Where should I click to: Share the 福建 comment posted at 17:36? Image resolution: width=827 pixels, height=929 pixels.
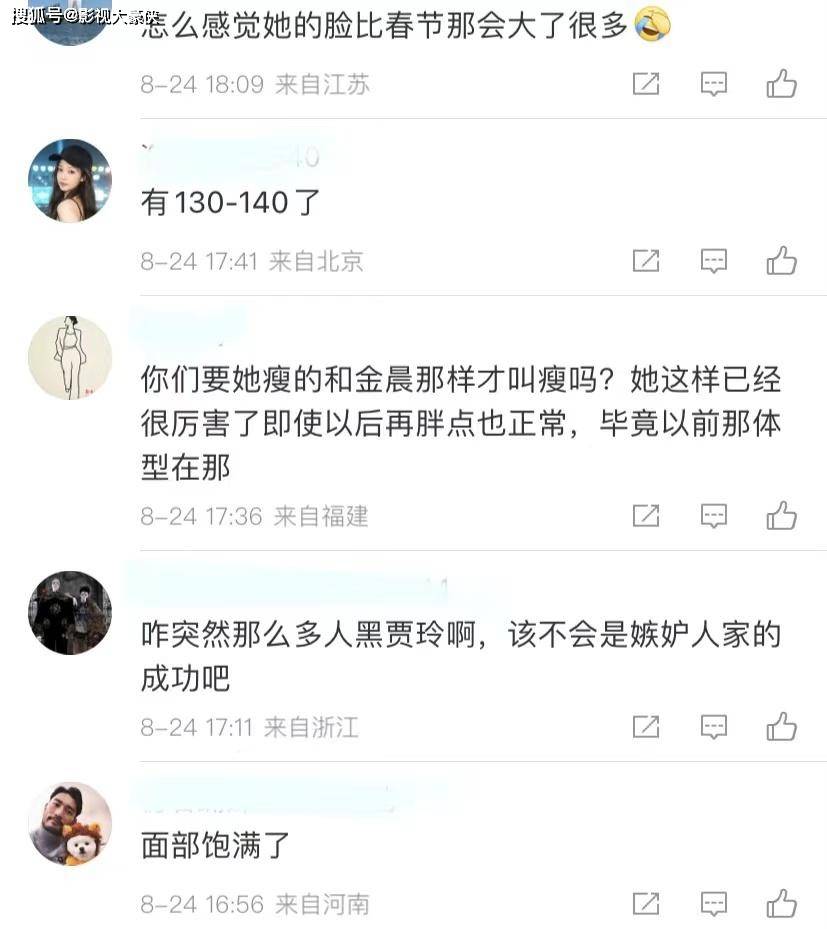pyautogui.click(x=646, y=516)
